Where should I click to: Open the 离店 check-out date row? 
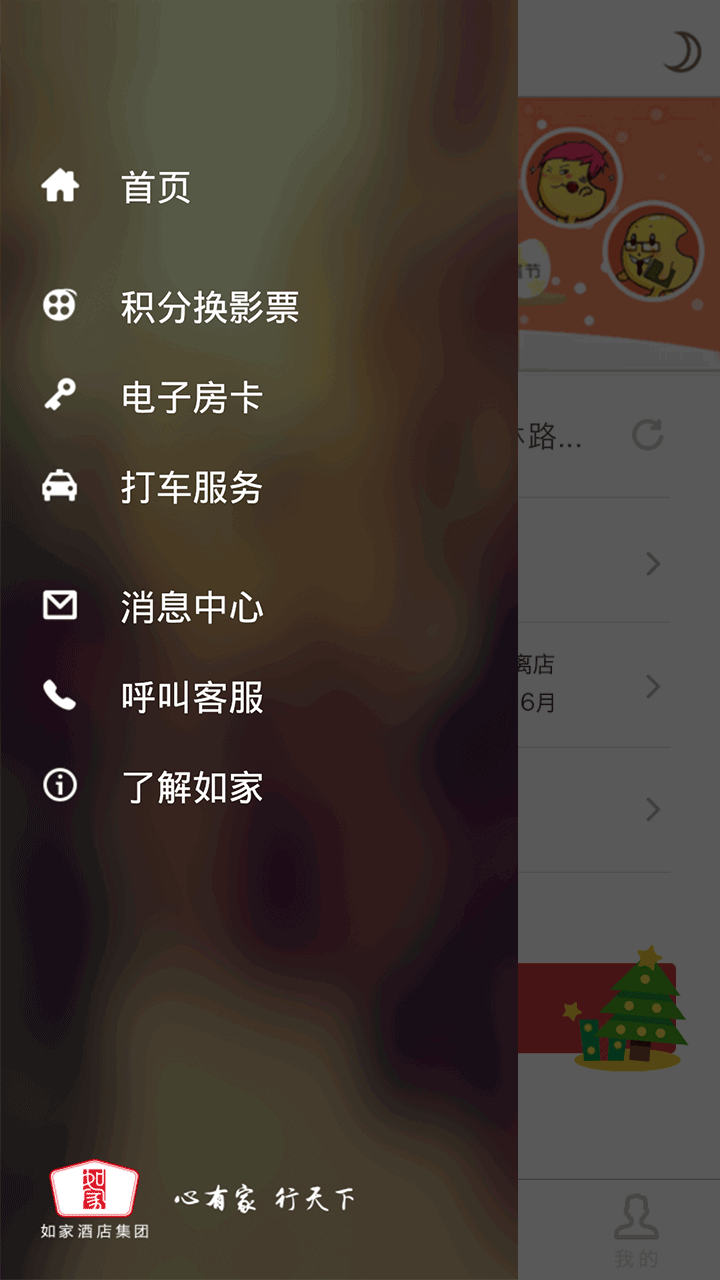tap(619, 685)
